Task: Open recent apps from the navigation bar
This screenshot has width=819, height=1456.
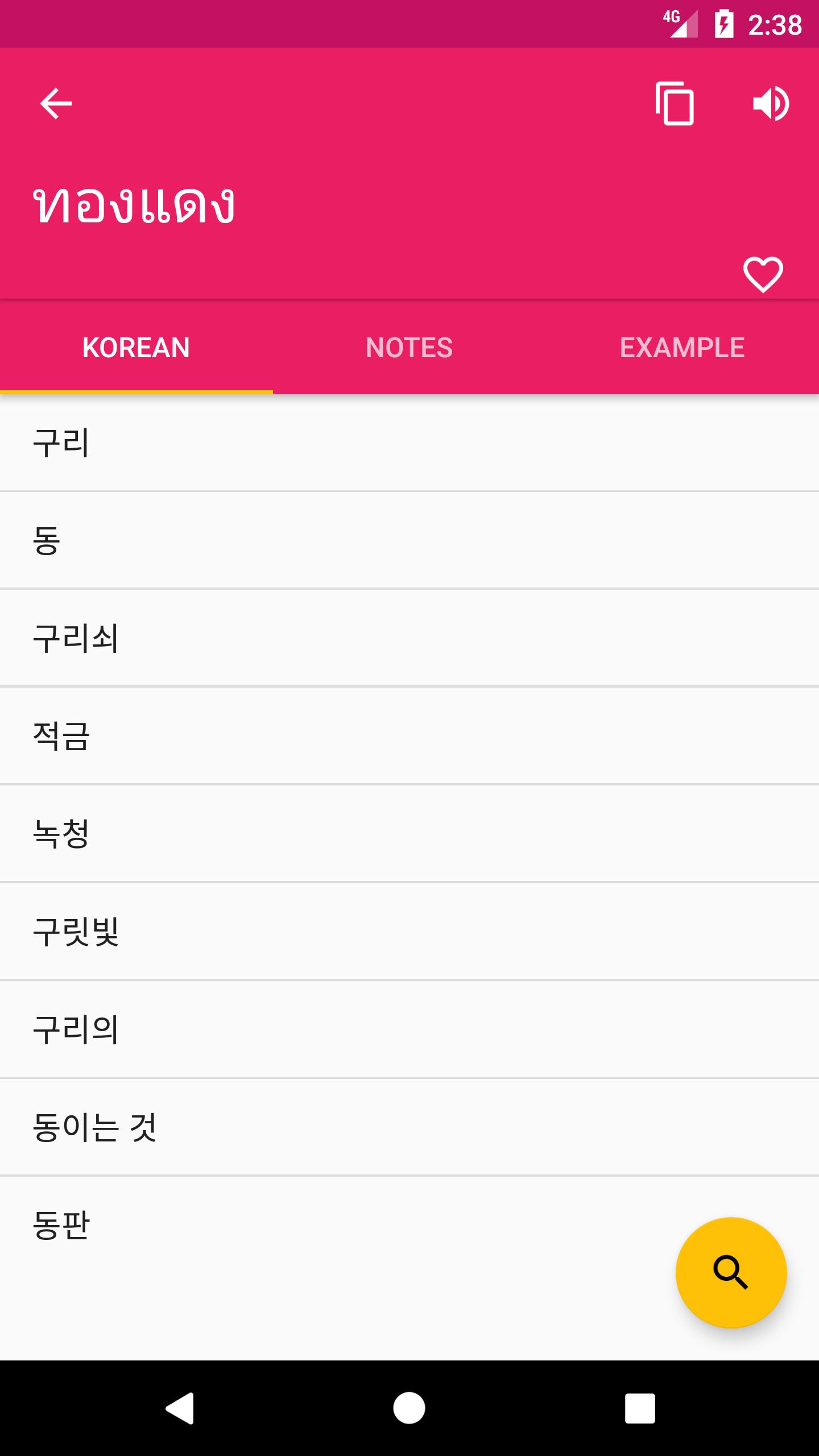Action: click(640, 1408)
